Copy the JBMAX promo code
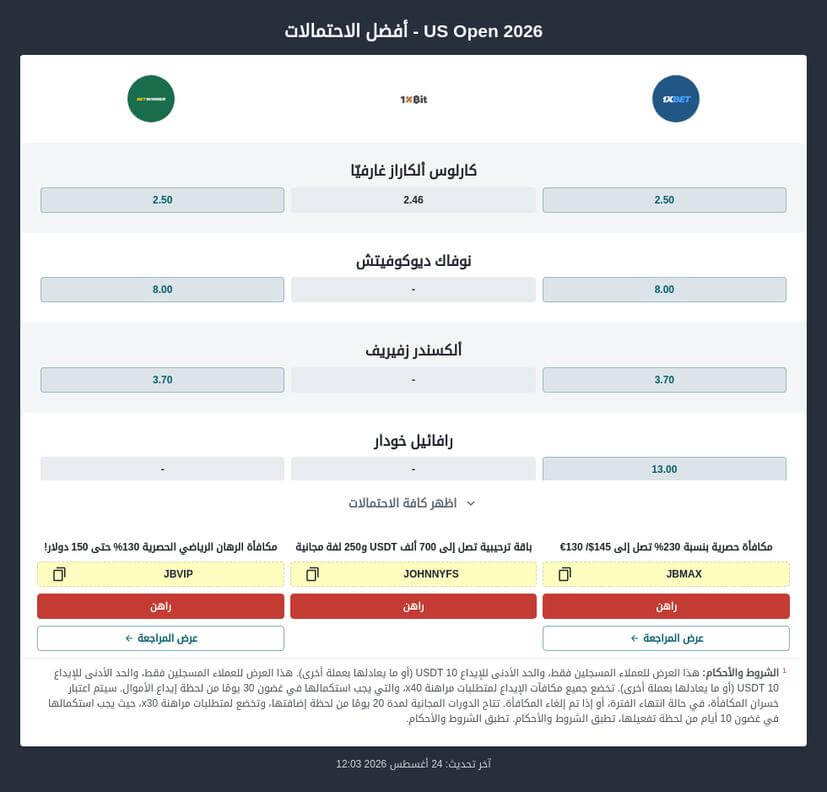Image resolution: width=827 pixels, height=792 pixels. click(565, 574)
